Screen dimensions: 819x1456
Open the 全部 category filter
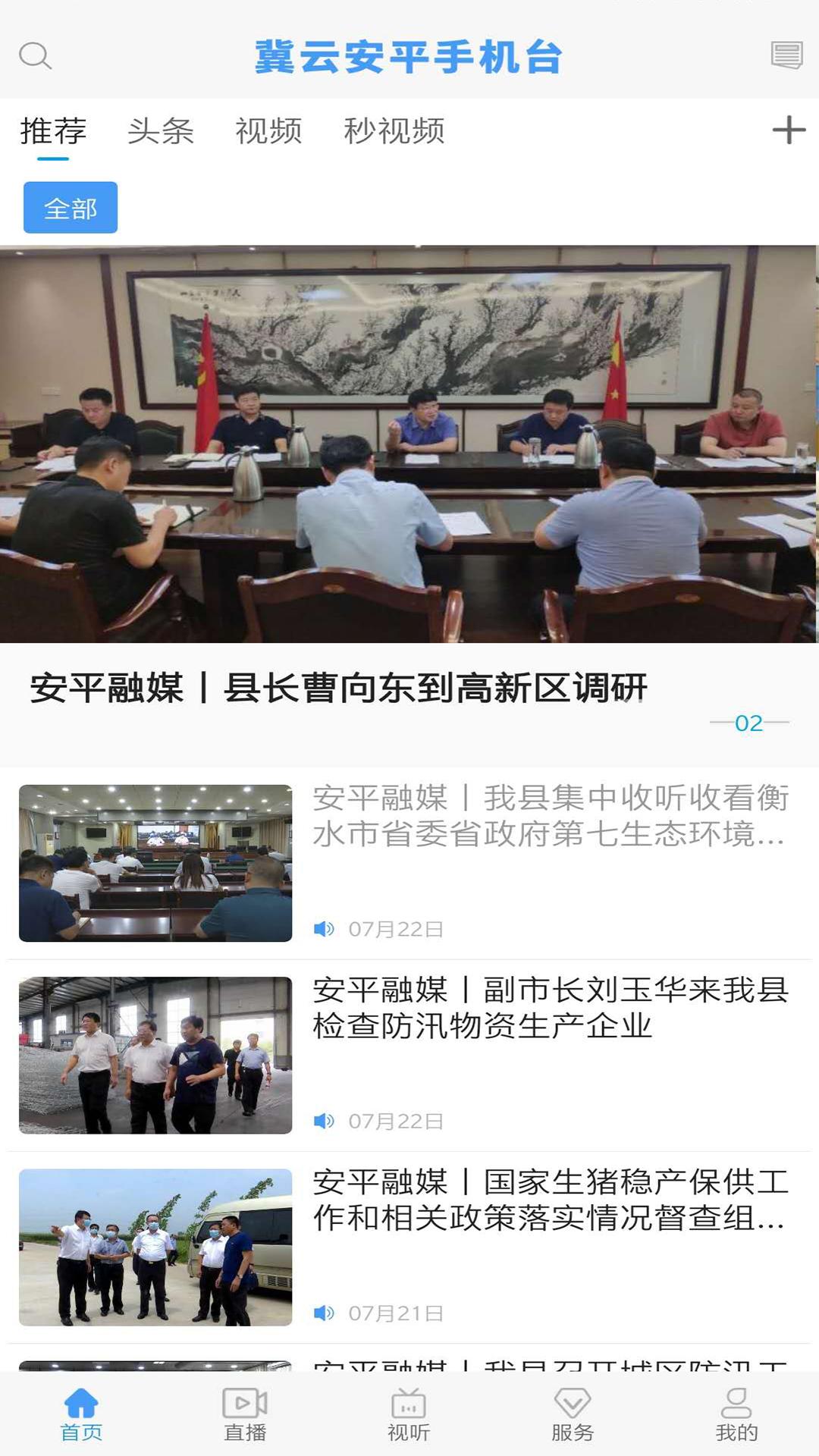(71, 206)
